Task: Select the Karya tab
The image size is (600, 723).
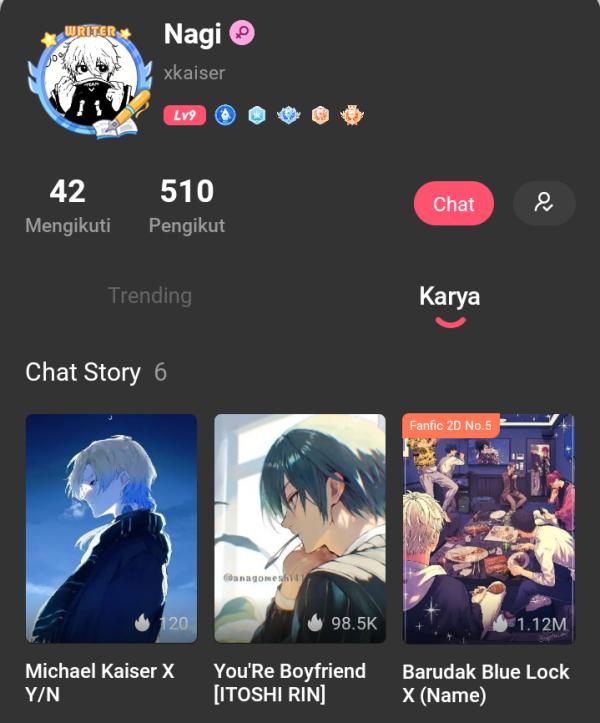Action: 449,297
